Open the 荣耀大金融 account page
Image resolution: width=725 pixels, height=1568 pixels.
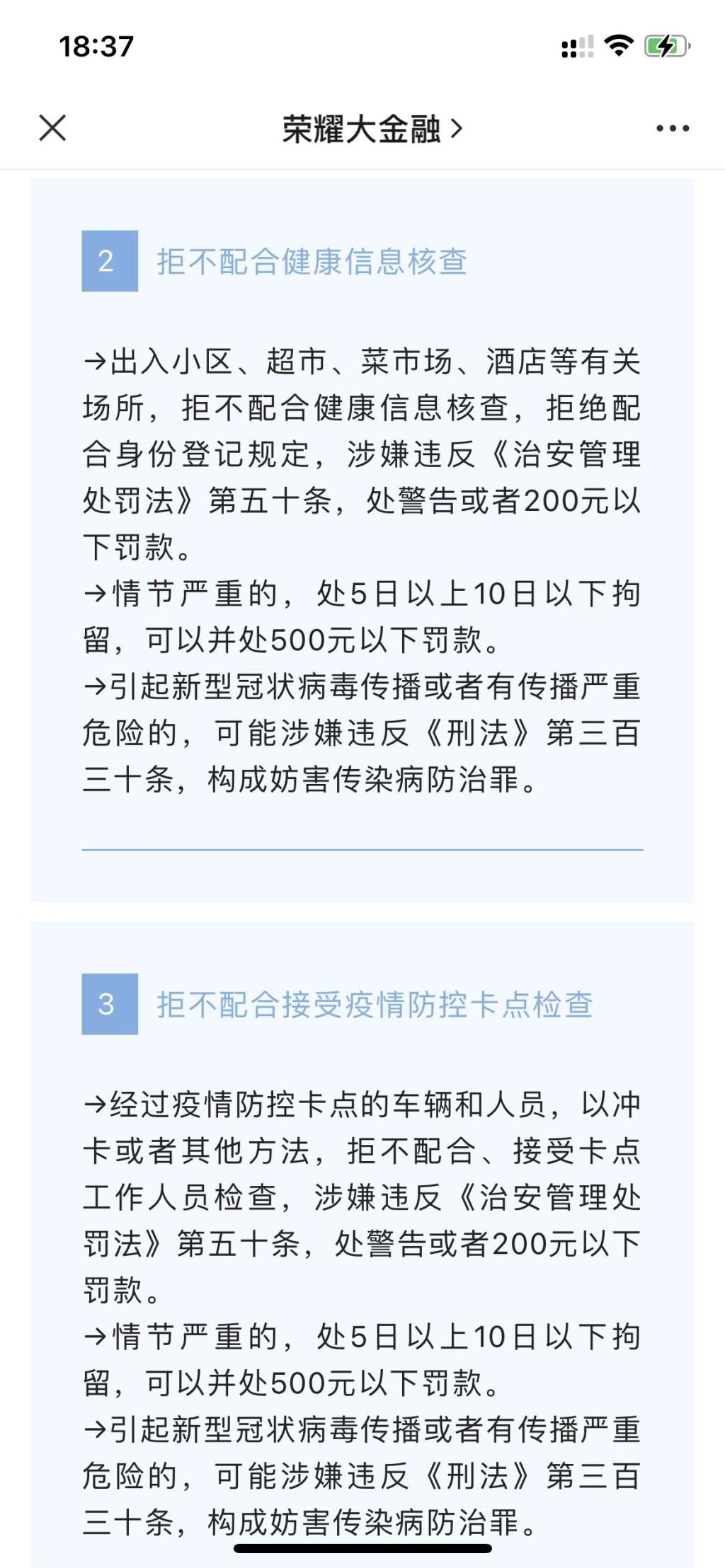pos(372,129)
